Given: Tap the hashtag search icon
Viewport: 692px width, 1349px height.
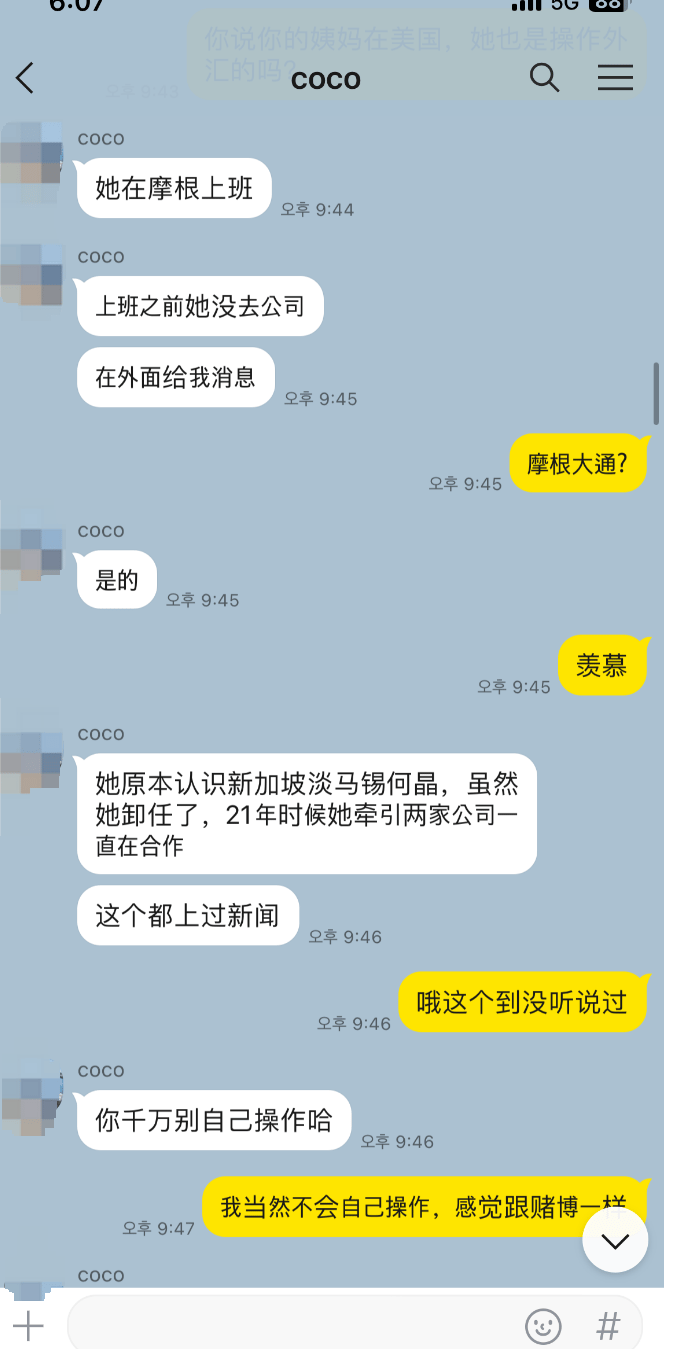Looking at the screenshot, I should point(608,1326).
